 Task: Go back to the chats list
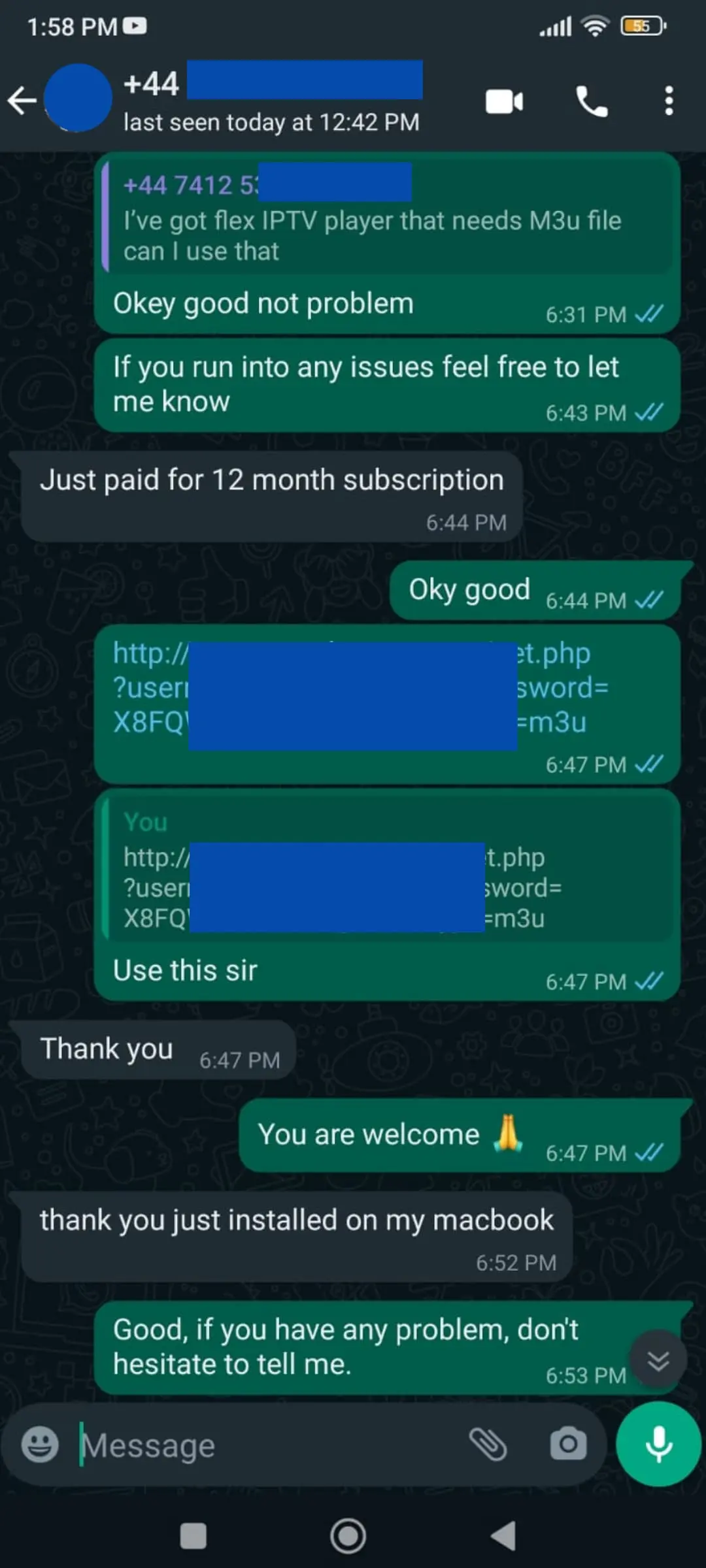pyautogui.click(x=22, y=101)
